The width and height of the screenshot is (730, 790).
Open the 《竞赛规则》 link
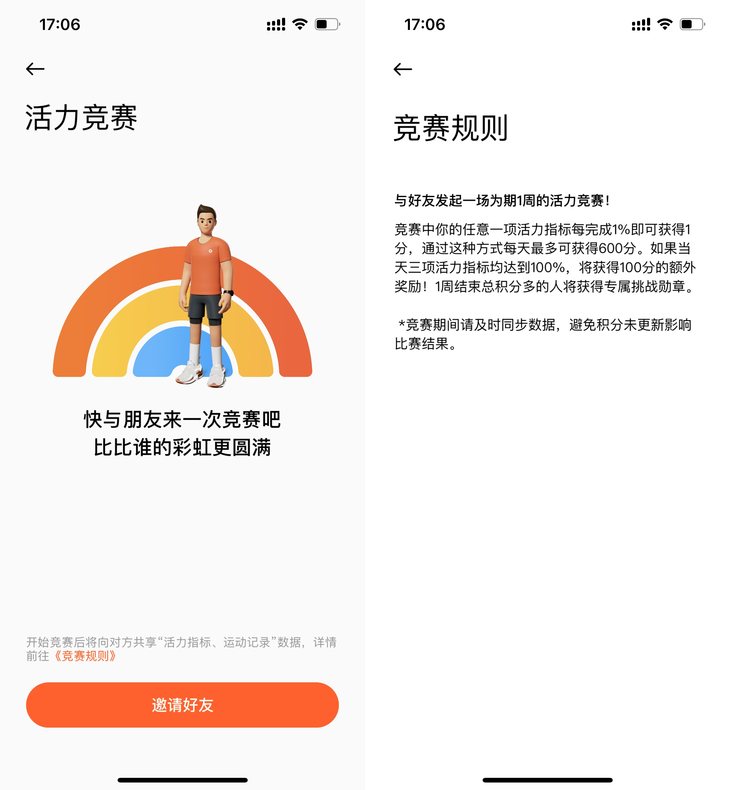click(85, 656)
